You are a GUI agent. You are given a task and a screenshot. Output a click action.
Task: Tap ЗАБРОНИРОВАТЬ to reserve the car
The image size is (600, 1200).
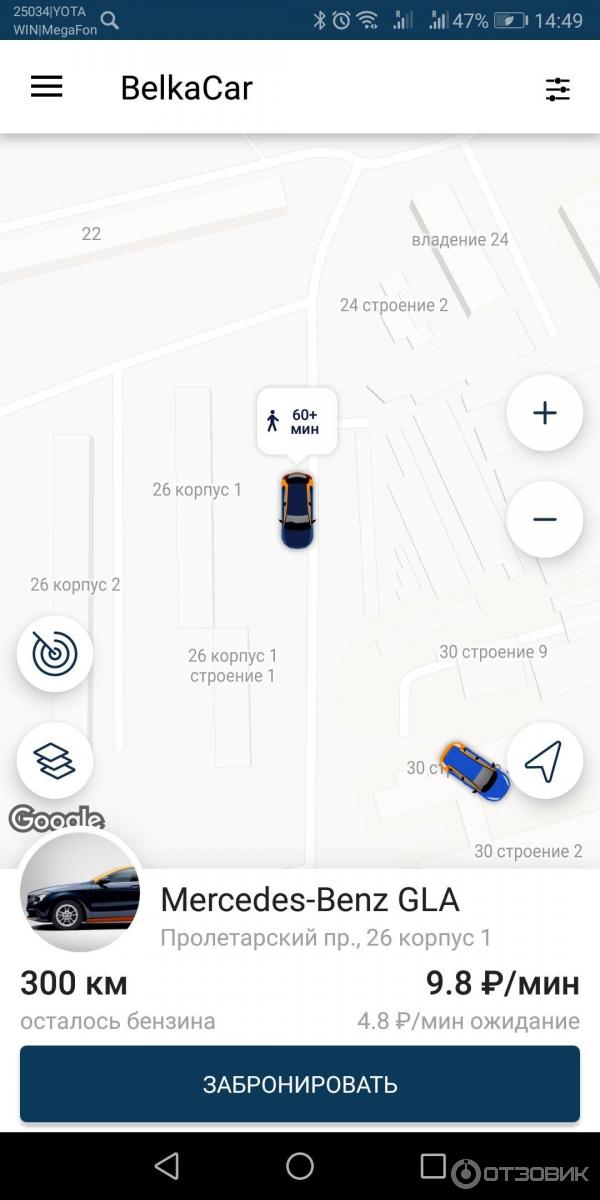tap(300, 1084)
